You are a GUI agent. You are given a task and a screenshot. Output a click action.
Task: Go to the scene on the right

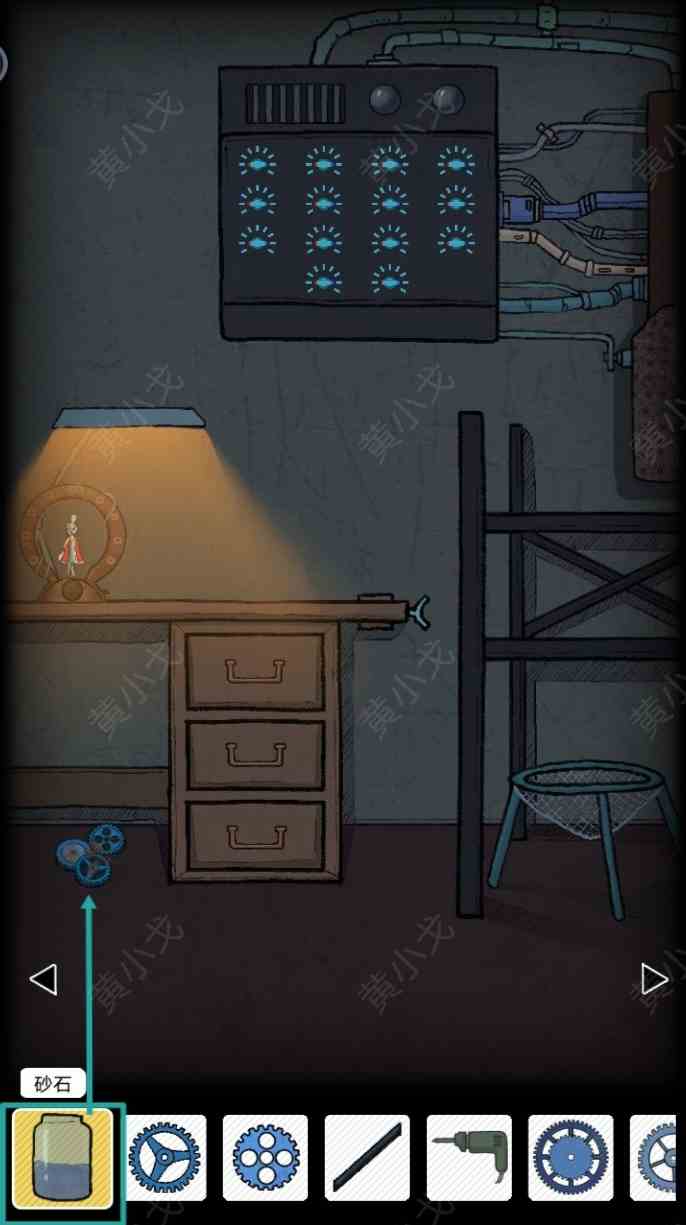(x=654, y=979)
